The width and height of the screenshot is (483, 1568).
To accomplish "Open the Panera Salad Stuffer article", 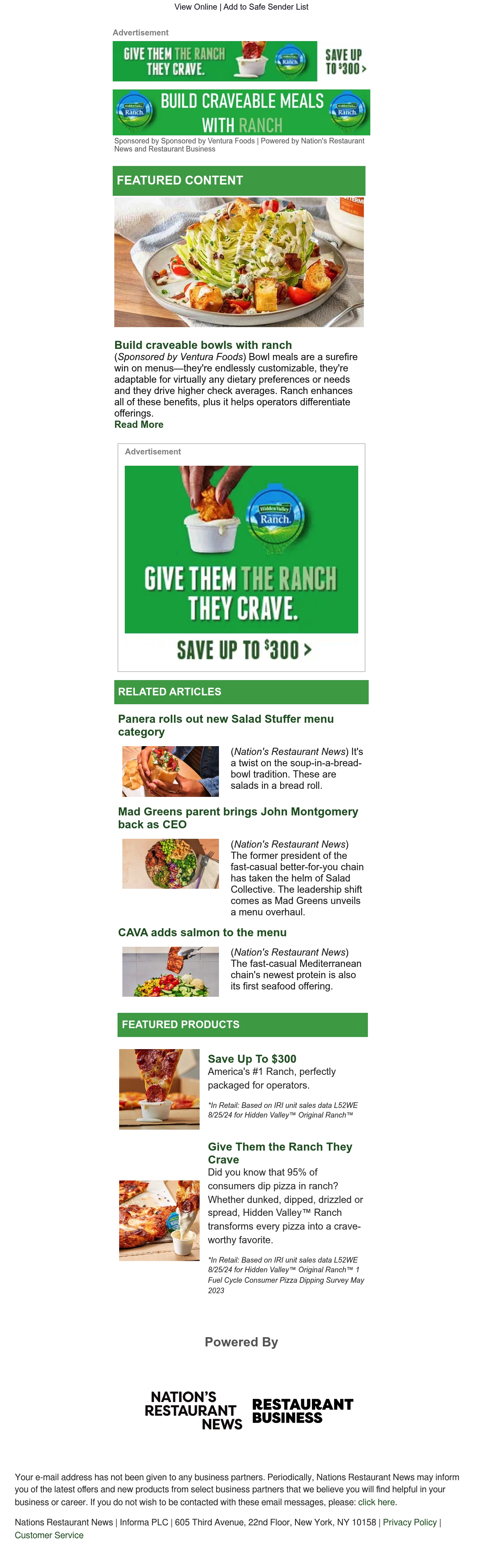I will point(226,725).
